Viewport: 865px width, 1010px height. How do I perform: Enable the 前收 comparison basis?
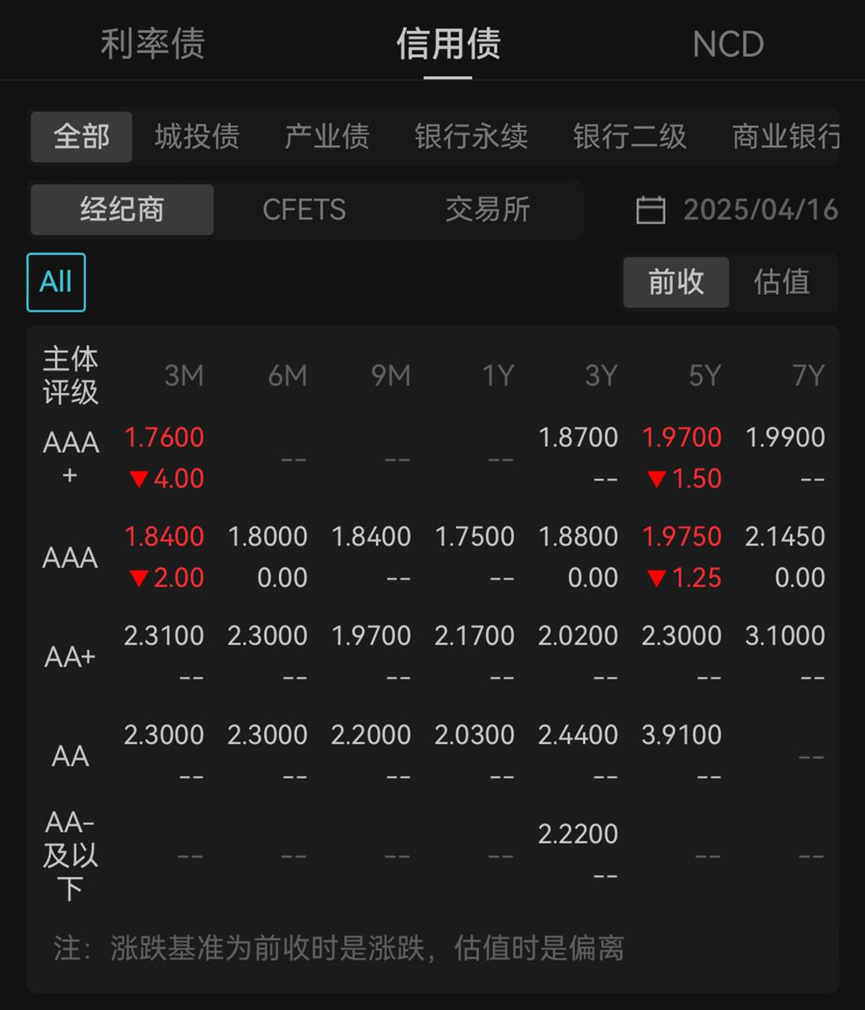[676, 283]
